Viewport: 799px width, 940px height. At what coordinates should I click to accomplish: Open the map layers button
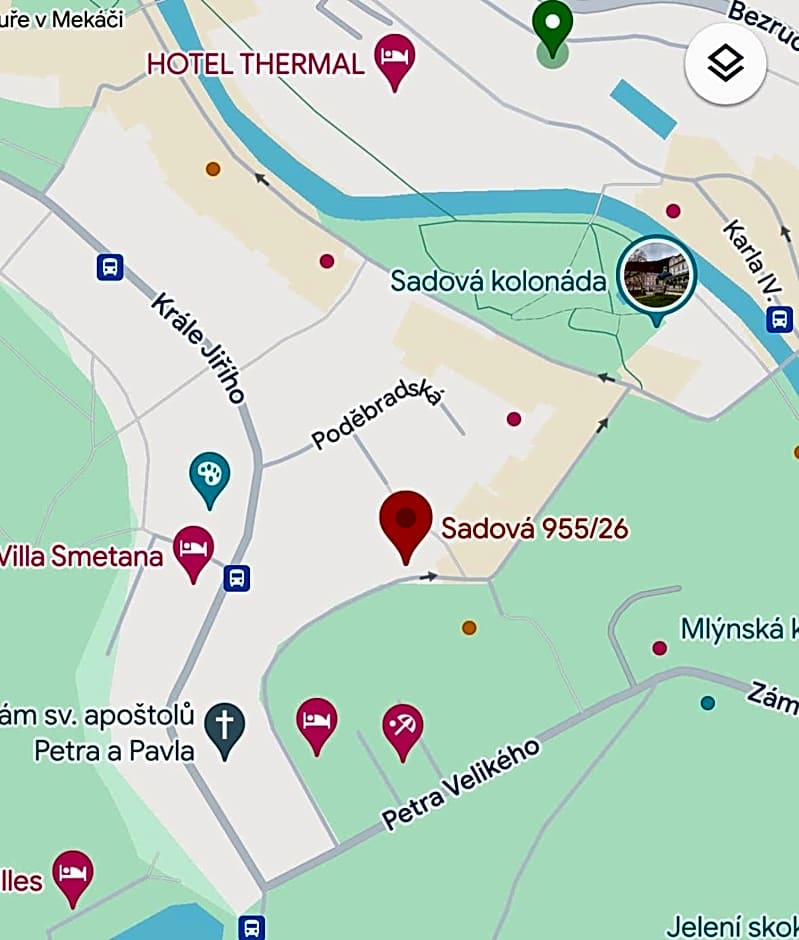[x=725, y=64]
